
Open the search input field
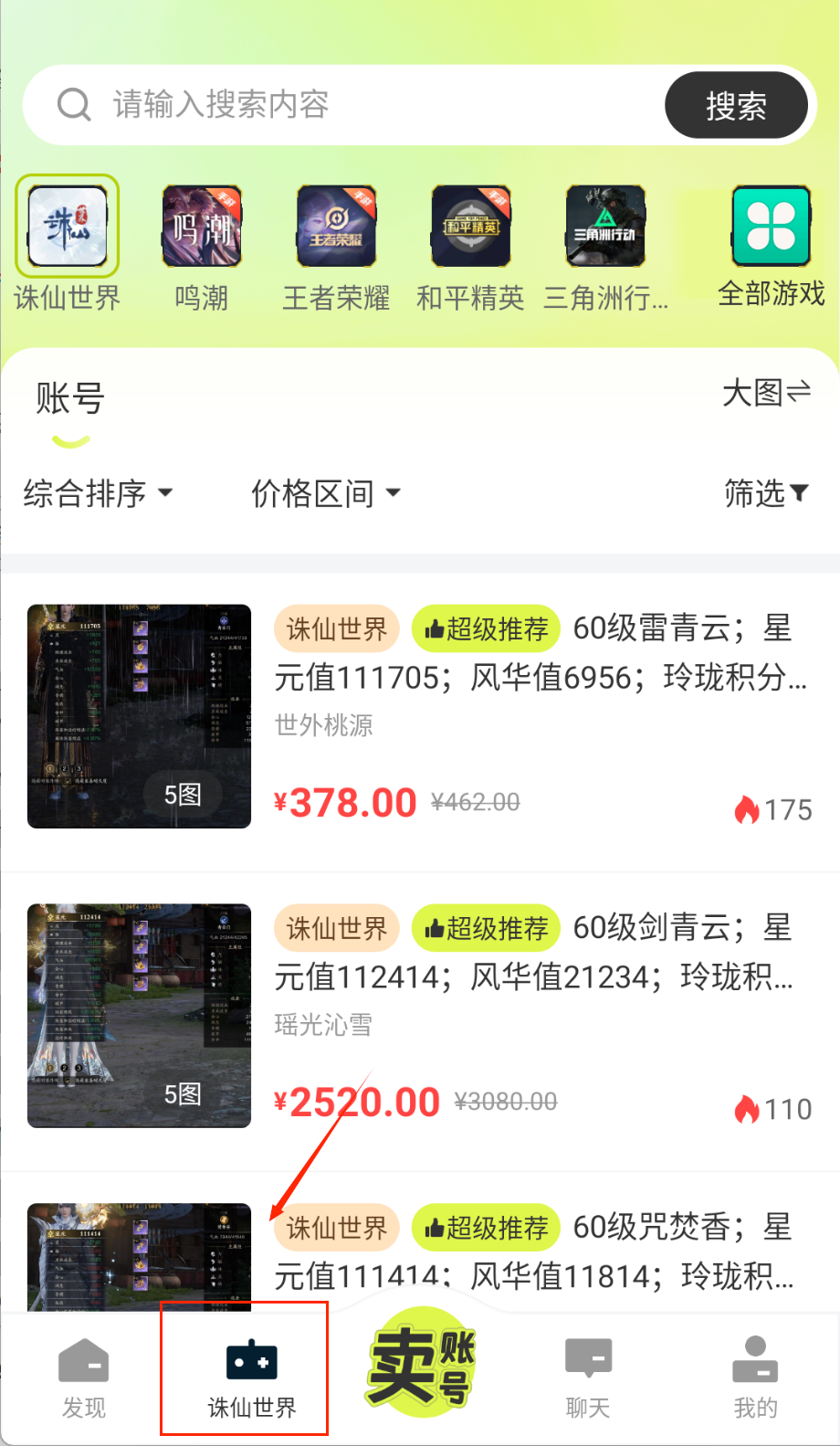[365, 105]
